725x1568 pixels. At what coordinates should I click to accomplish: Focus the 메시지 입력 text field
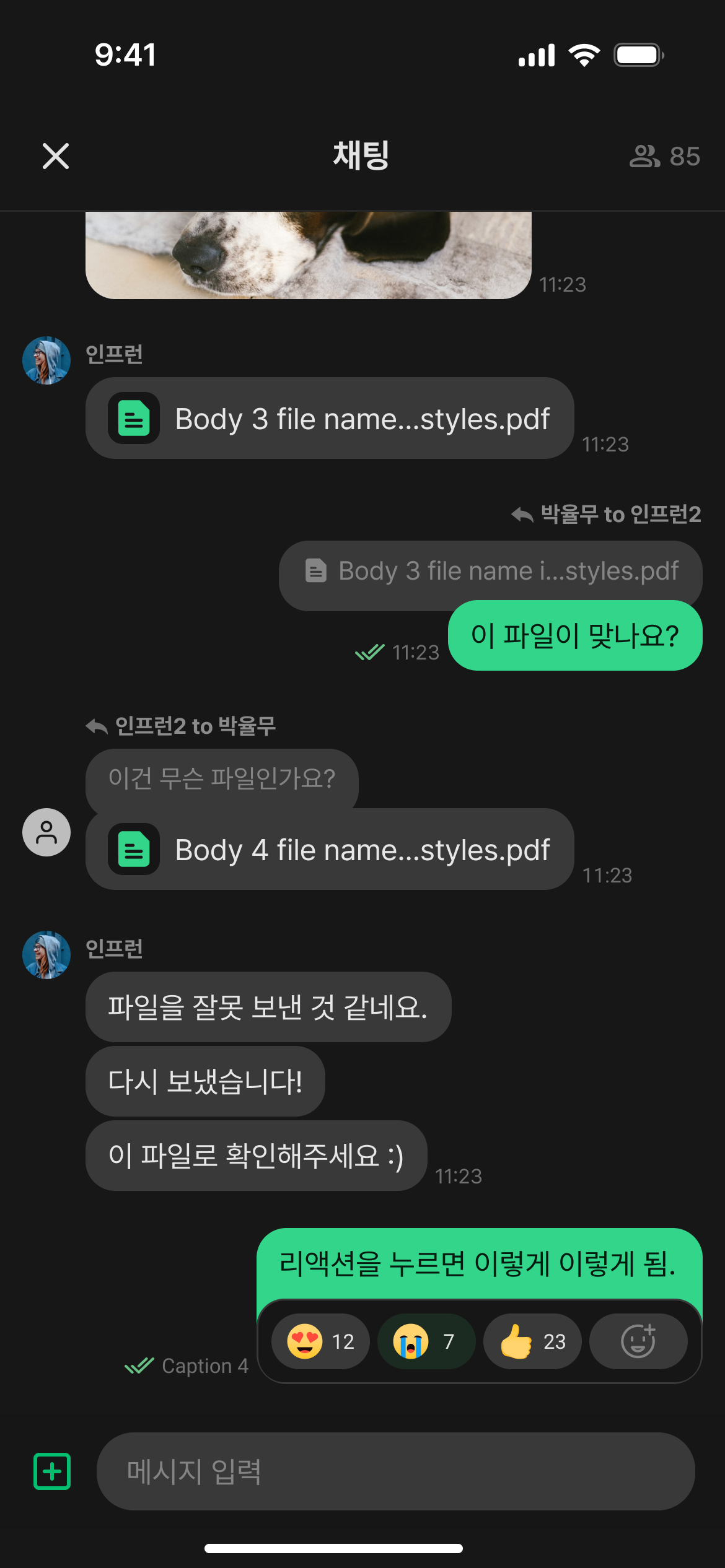click(x=395, y=1471)
